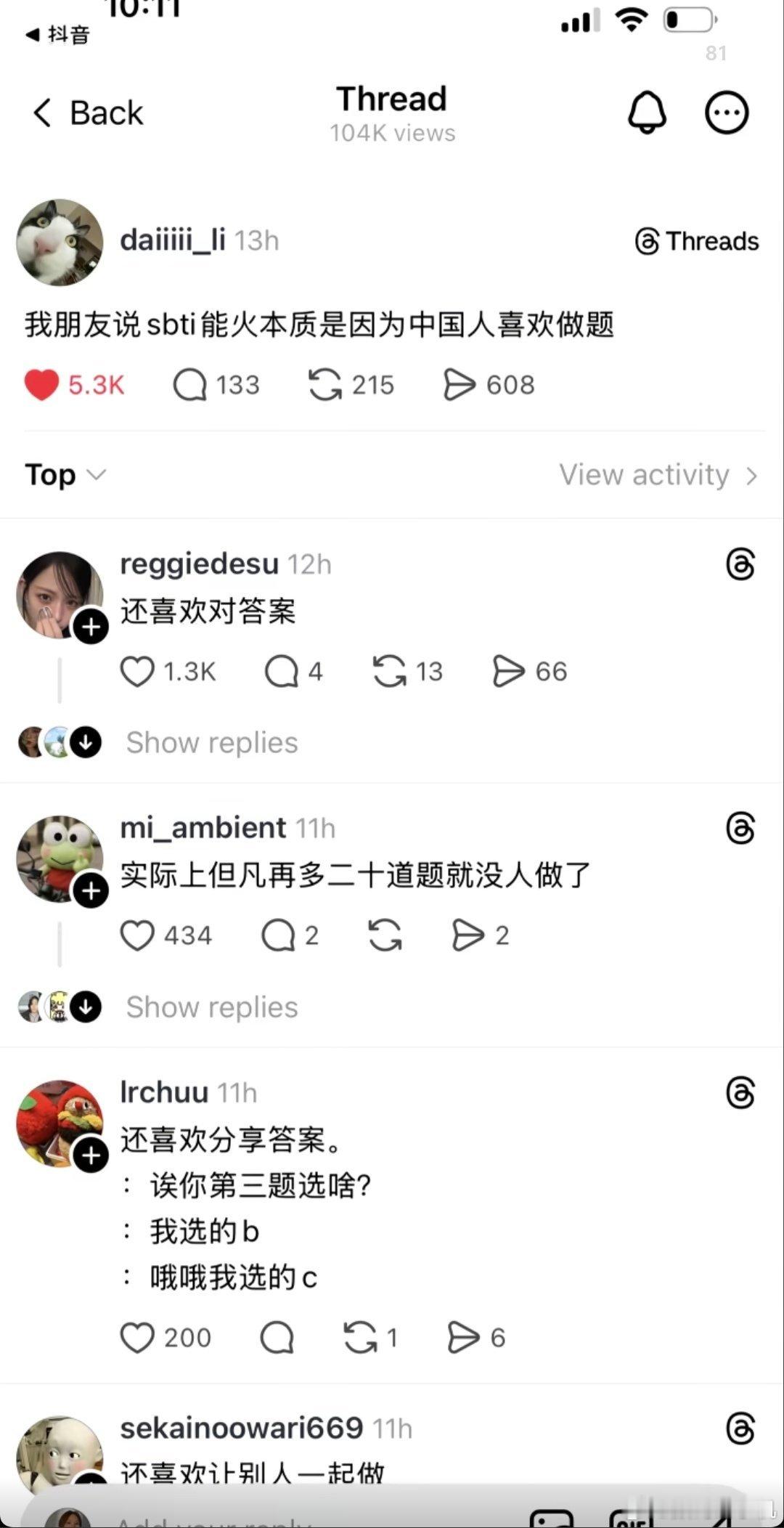Open the notifications bell icon
784x1528 pixels.
pos(647,112)
